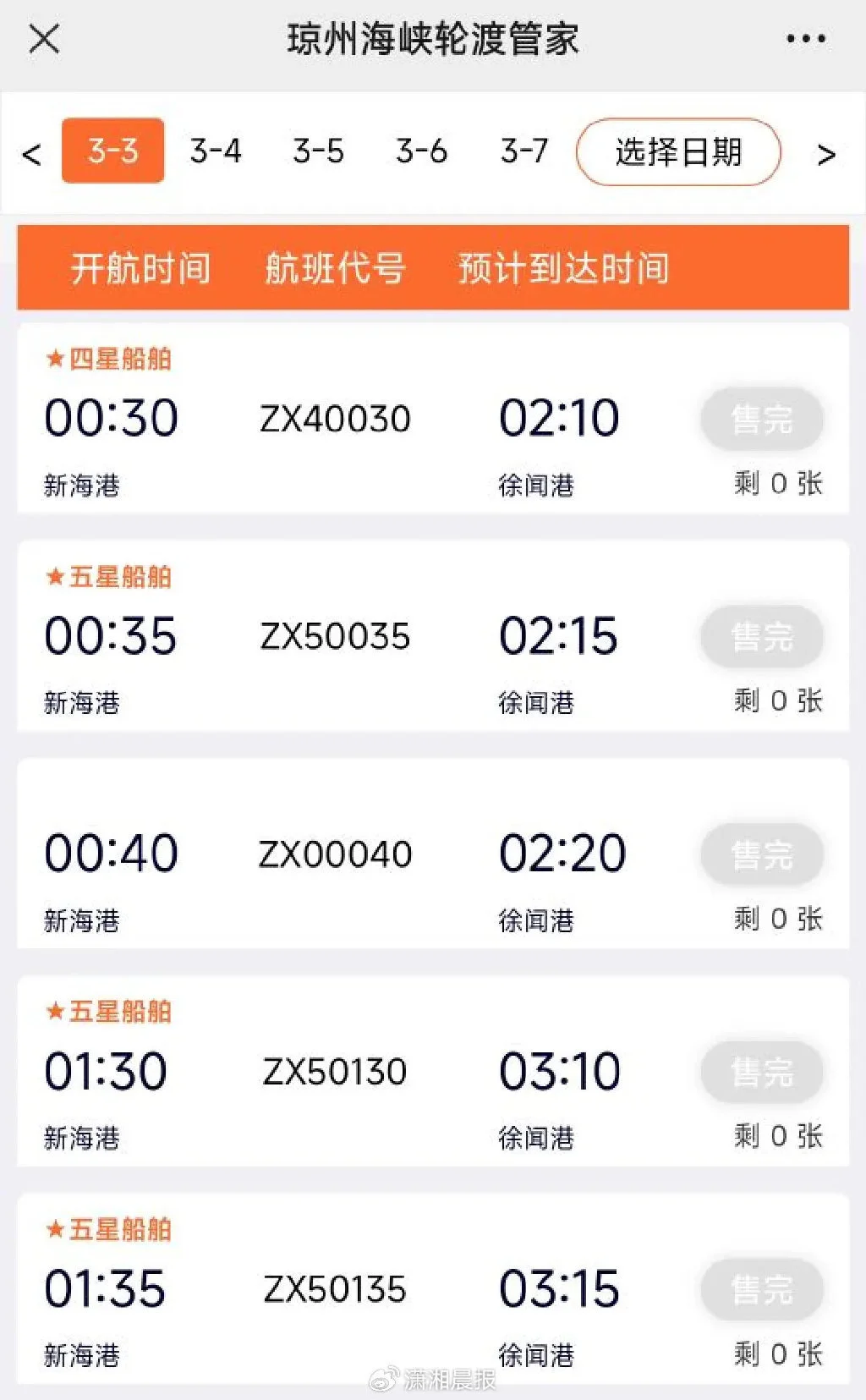Image resolution: width=866 pixels, height=1400 pixels.
Task: Tap 售完 button for ferry ZX50035
Action: click(x=761, y=636)
